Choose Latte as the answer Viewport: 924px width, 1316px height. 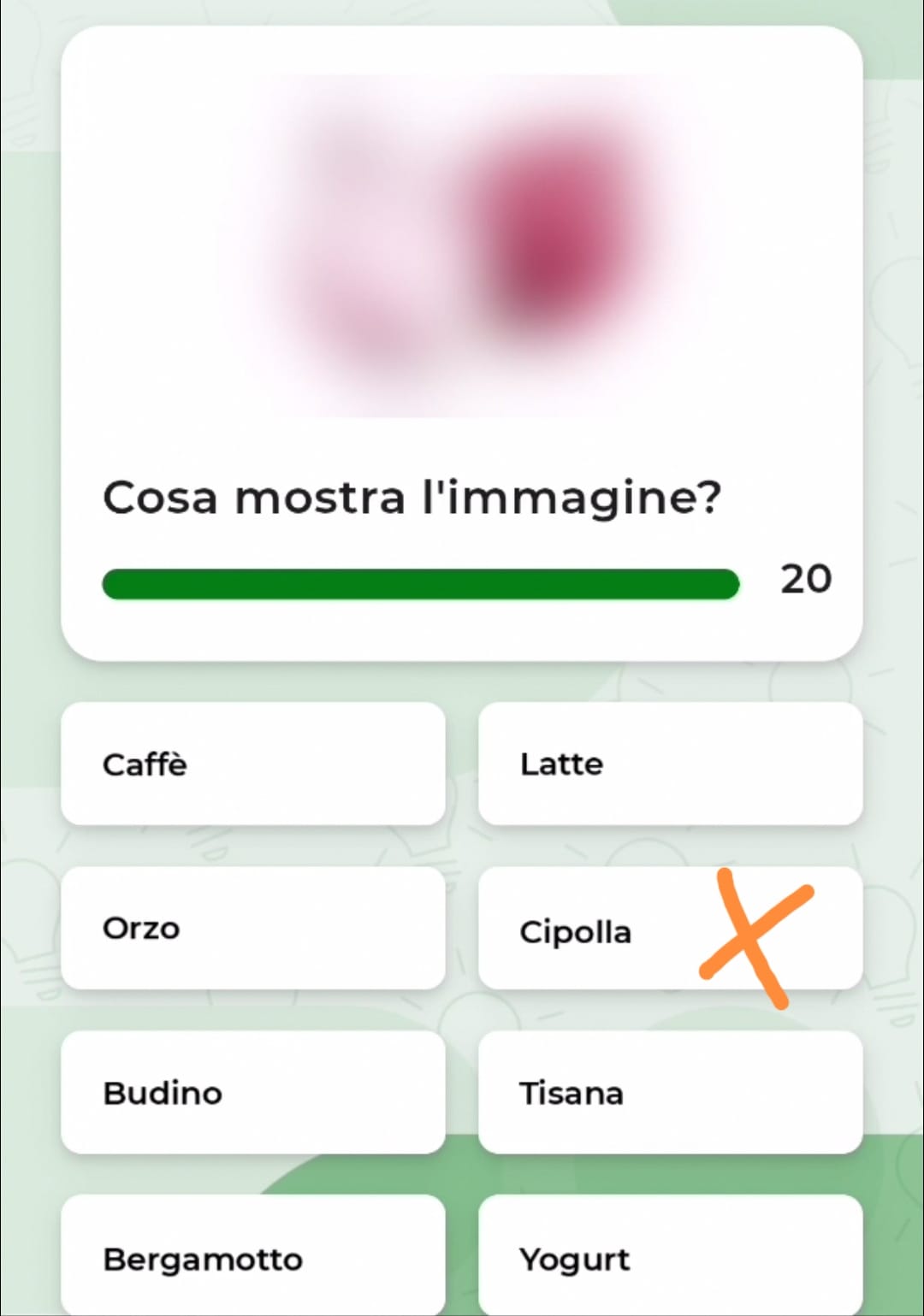[x=670, y=764]
